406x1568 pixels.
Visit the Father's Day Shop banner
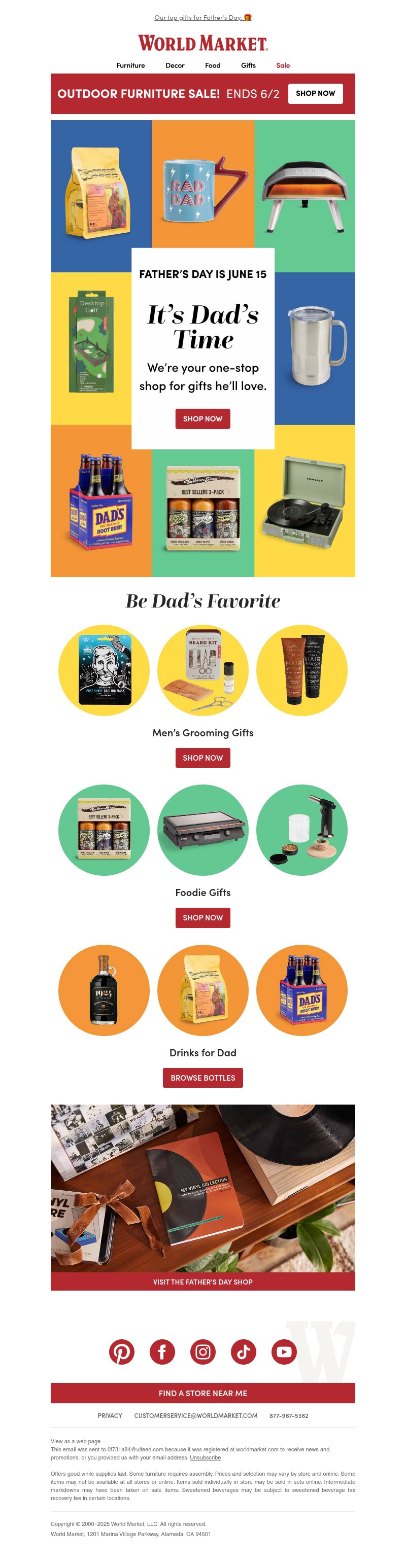tap(203, 1281)
